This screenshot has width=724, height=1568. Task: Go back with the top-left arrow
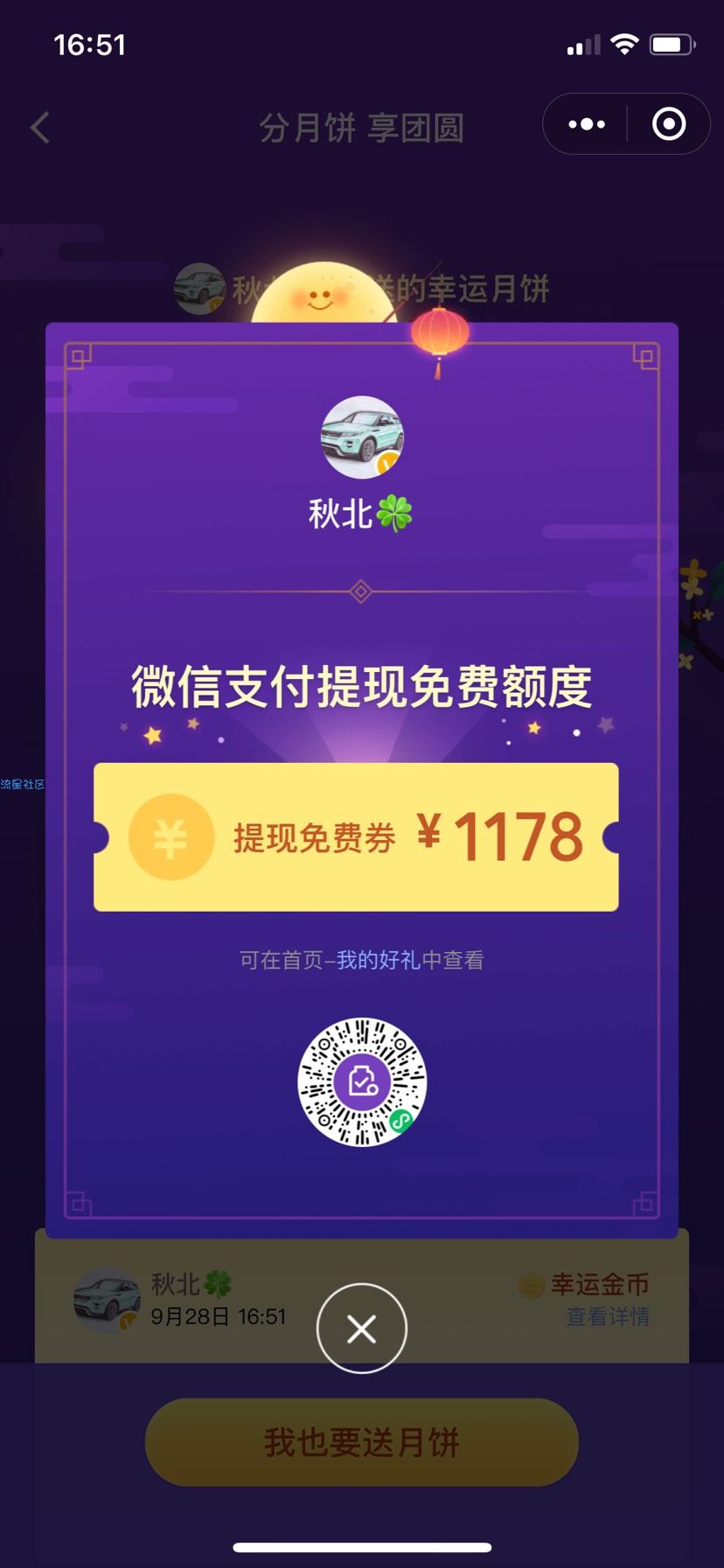40,128
